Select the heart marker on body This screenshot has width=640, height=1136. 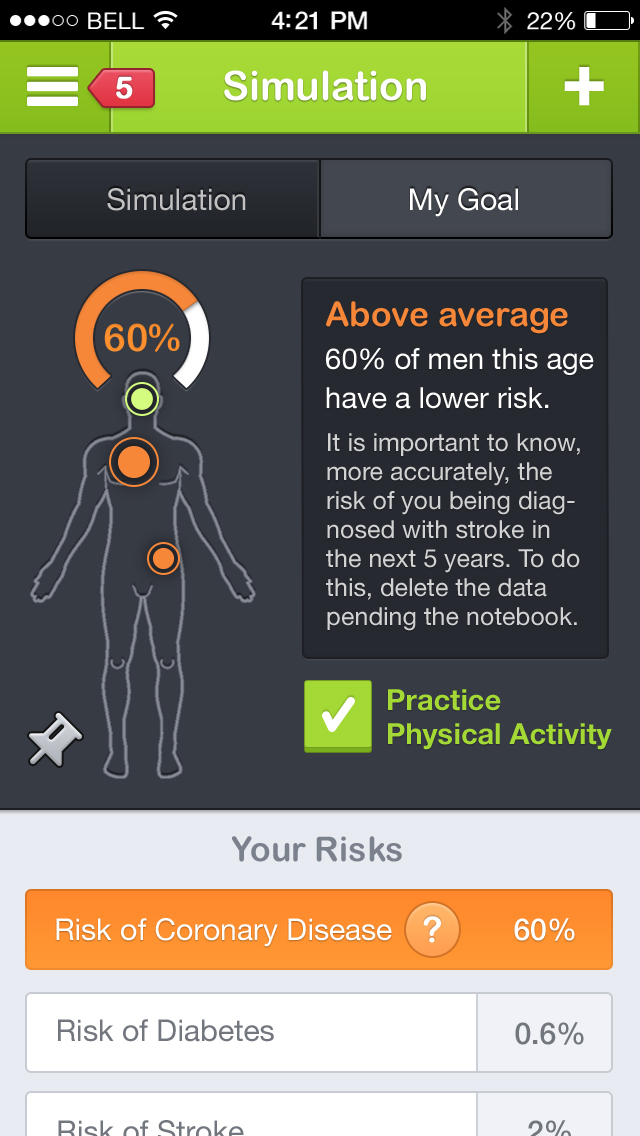pos(133,462)
